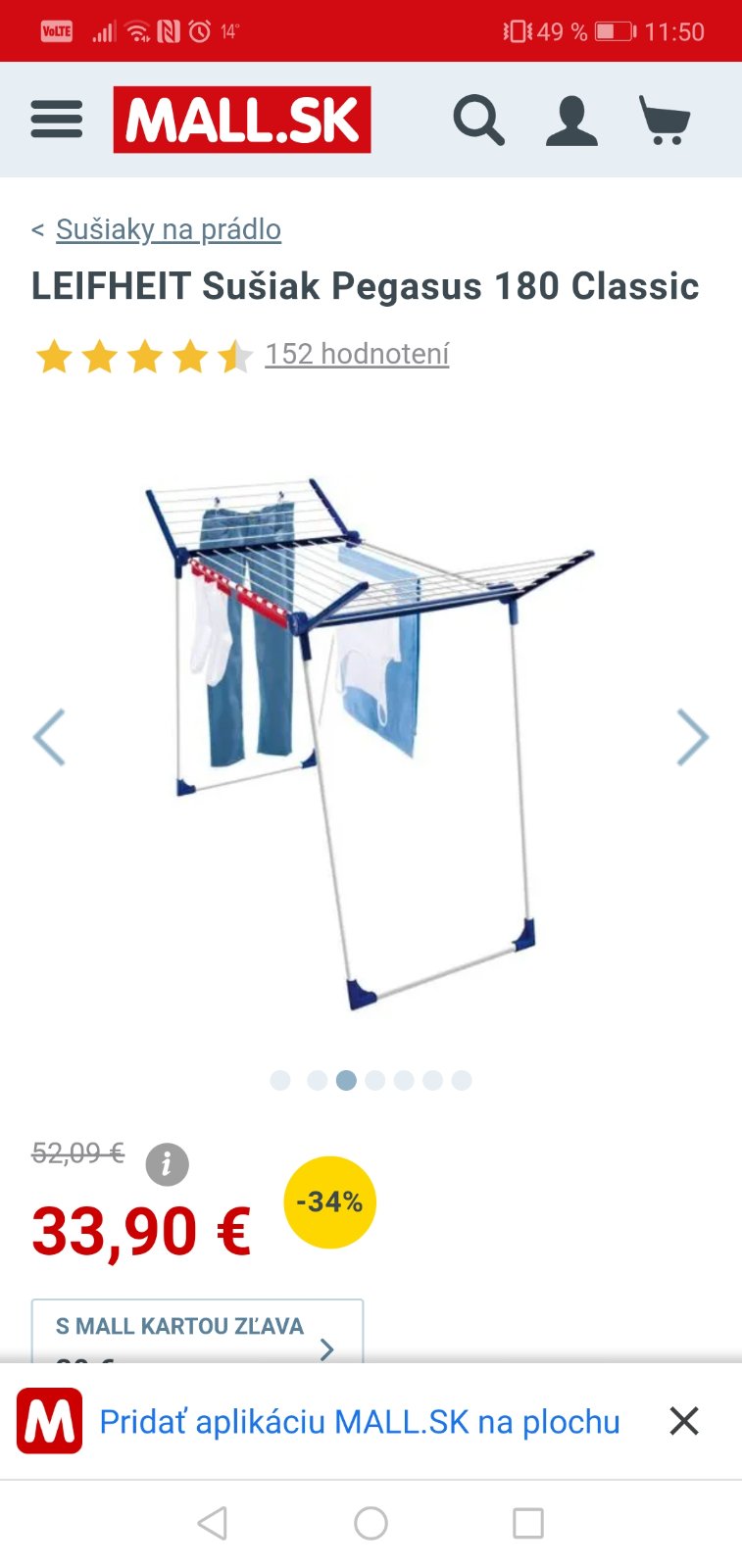
Task: Tap the system back button
Action: pyautogui.click(x=213, y=1523)
